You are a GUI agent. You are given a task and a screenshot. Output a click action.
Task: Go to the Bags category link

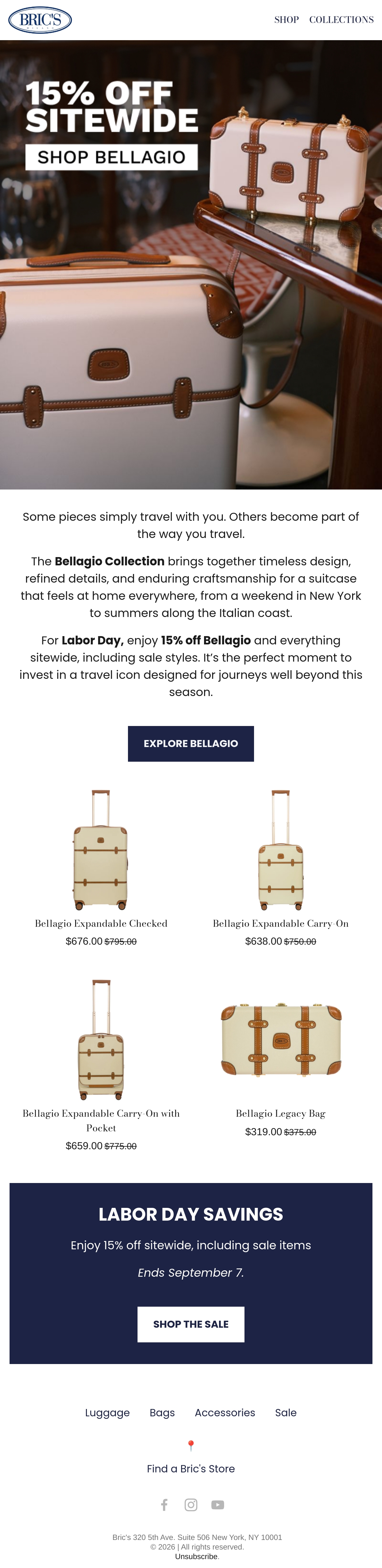(x=162, y=1412)
